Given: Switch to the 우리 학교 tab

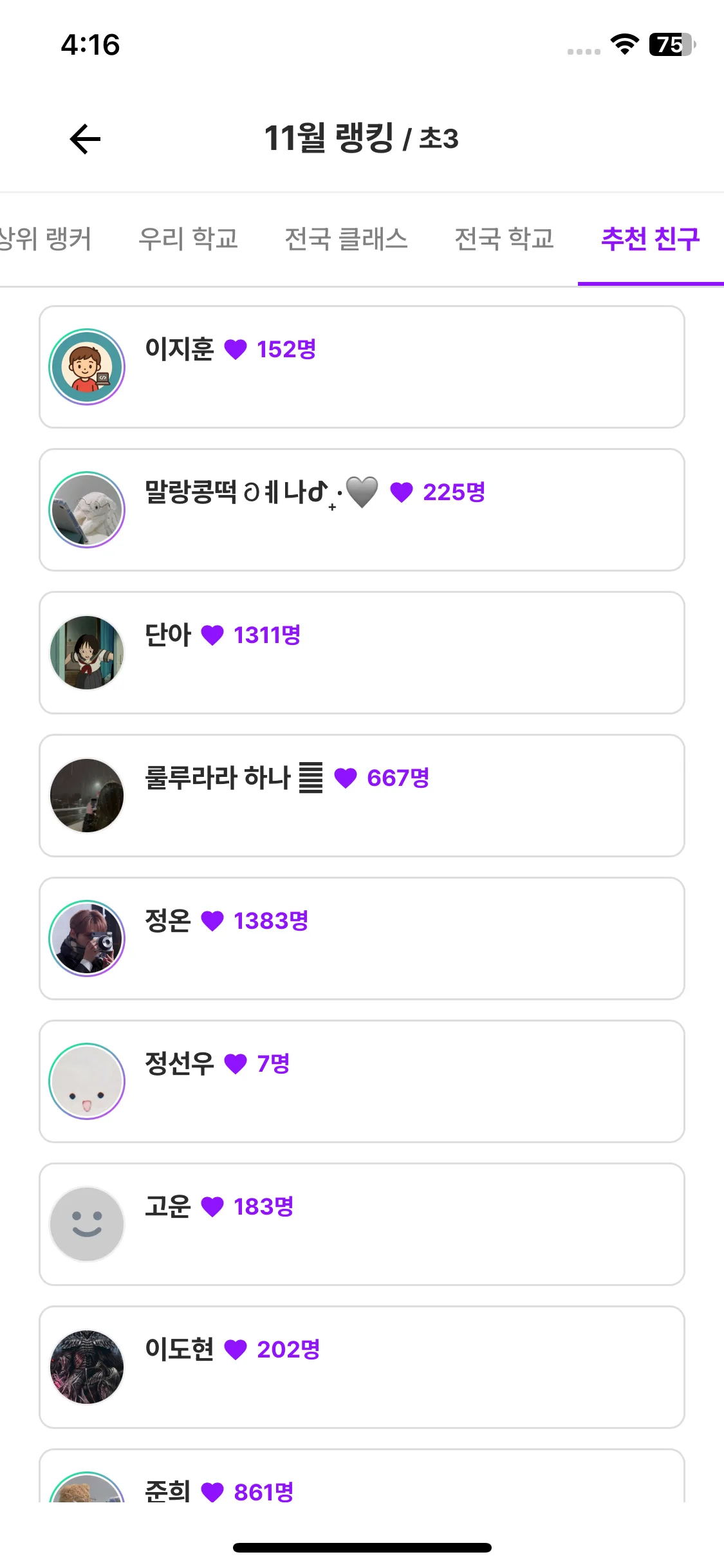Looking at the screenshot, I should [x=188, y=239].
